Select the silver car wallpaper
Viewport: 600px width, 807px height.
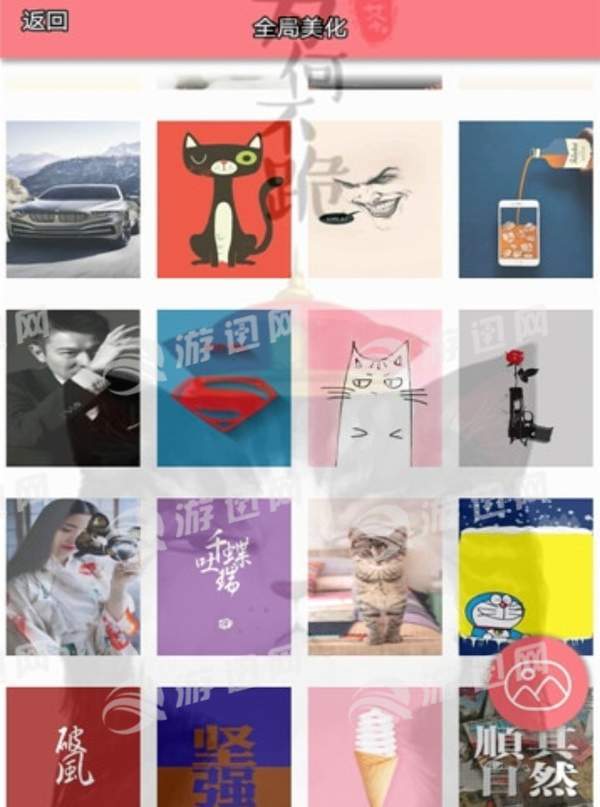tap(73, 199)
